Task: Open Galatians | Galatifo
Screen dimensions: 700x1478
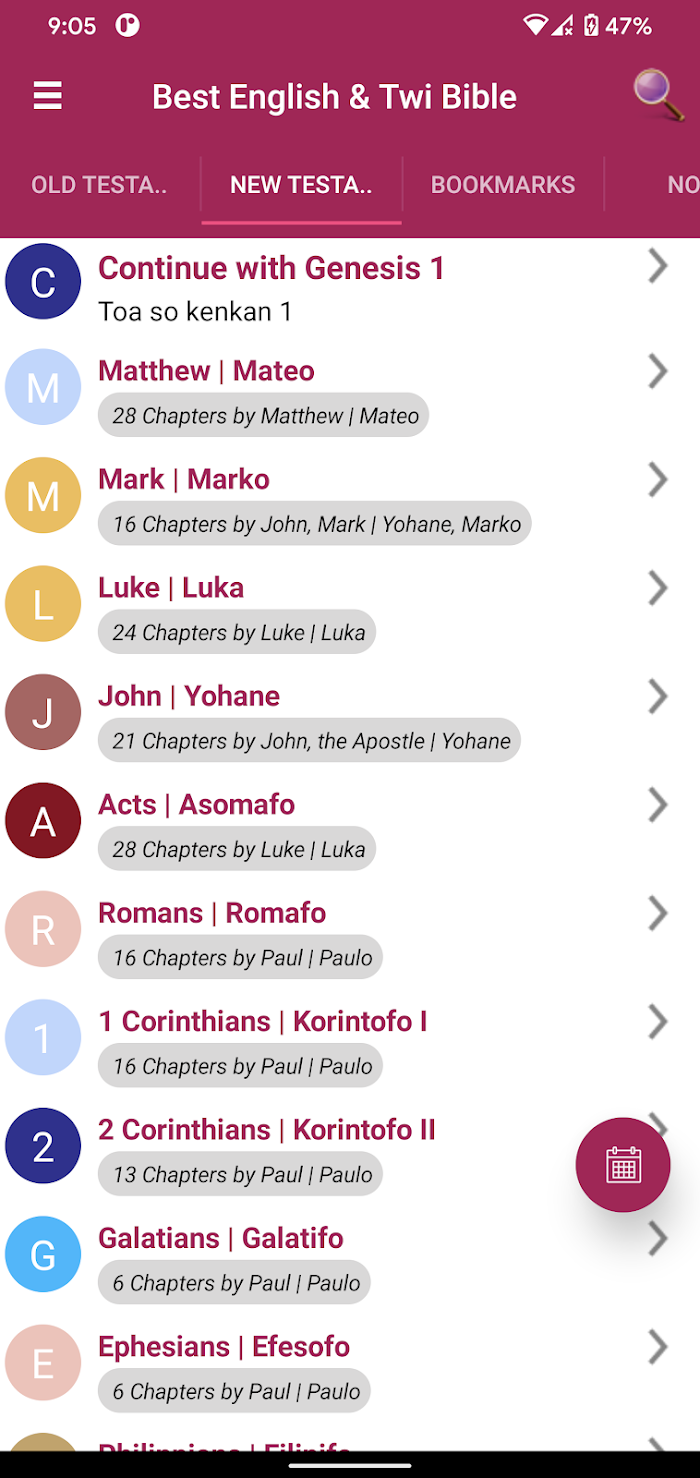Action: tap(350, 1262)
